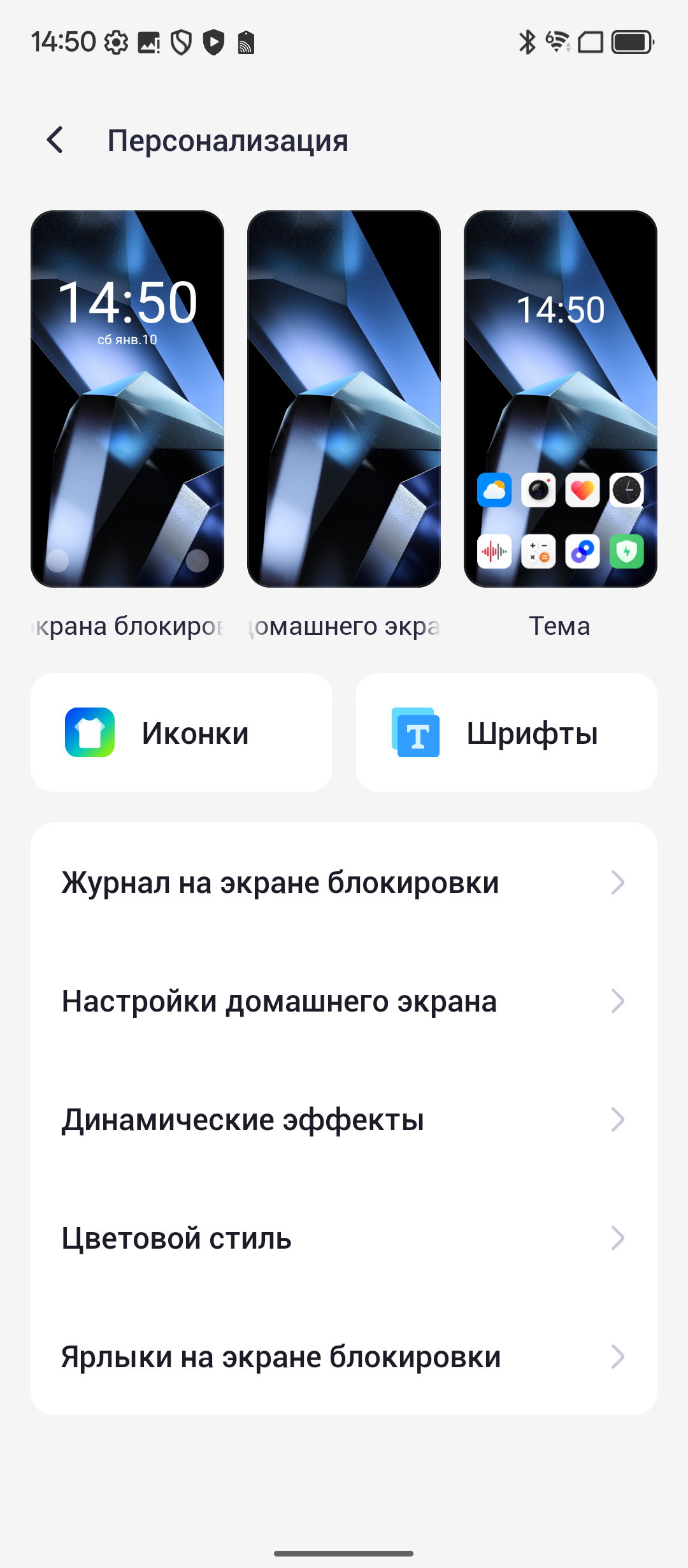Select Динамические эффекты
The width and height of the screenshot is (688, 1568).
point(344,1120)
